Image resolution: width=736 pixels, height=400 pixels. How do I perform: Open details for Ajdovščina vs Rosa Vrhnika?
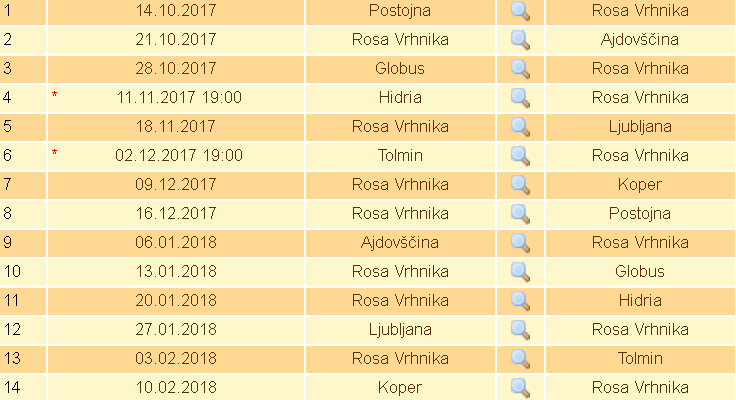(520, 243)
